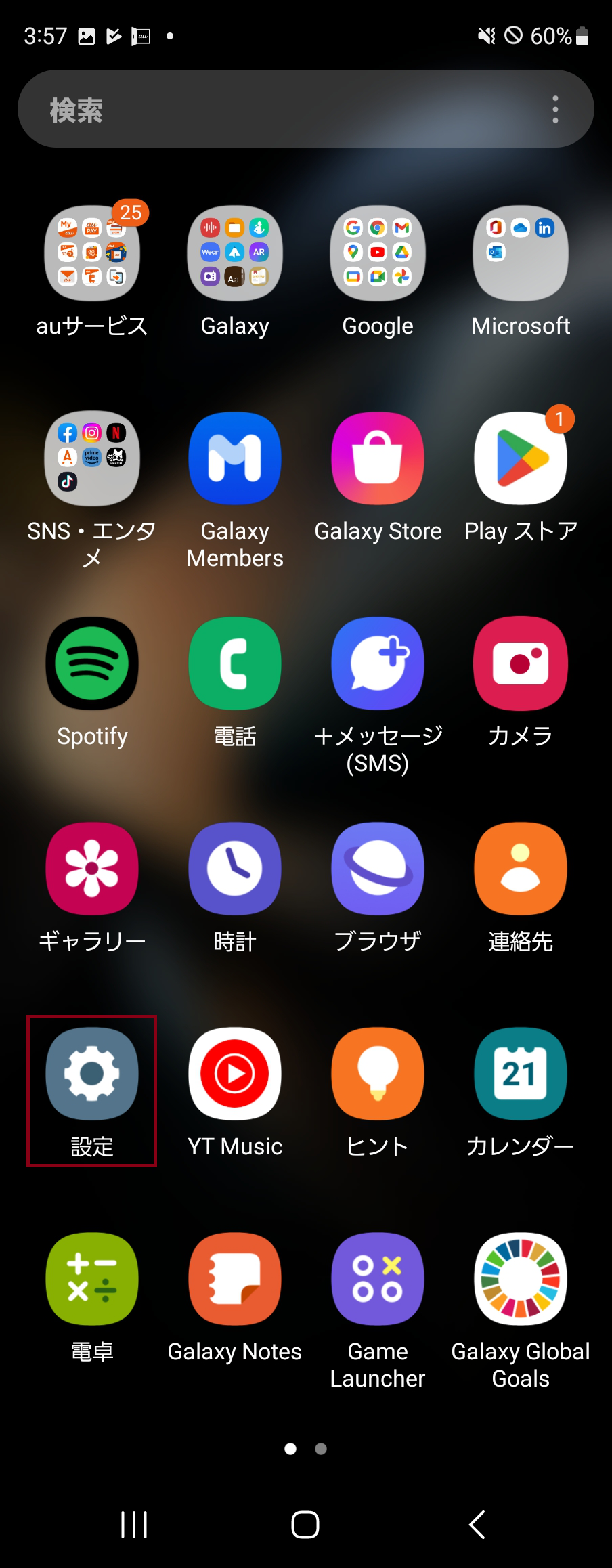The image size is (612, 1568).
Task: Tap the 検索 search field
Action: click(271, 109)
